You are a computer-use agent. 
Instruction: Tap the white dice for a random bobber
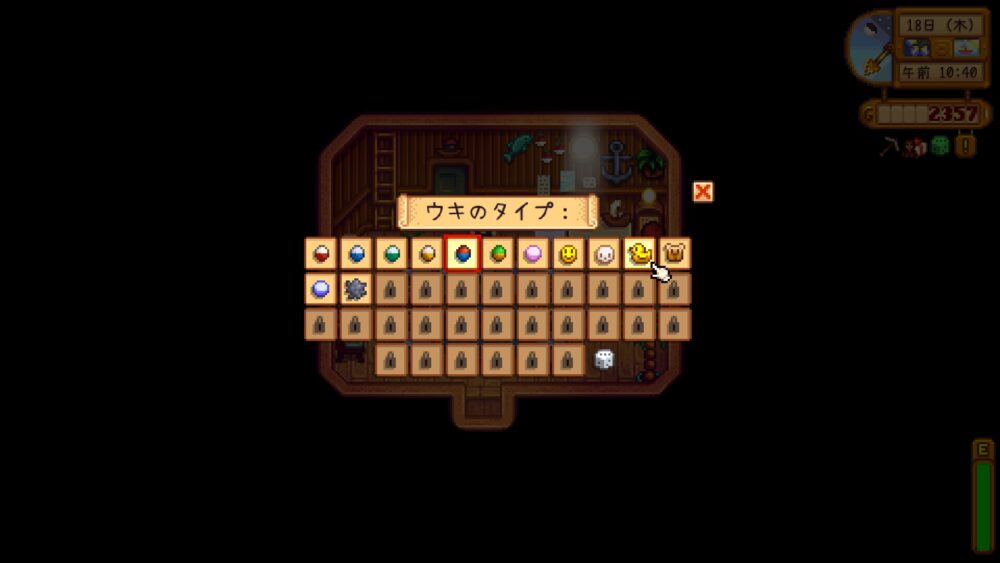(x=604, y=359)
